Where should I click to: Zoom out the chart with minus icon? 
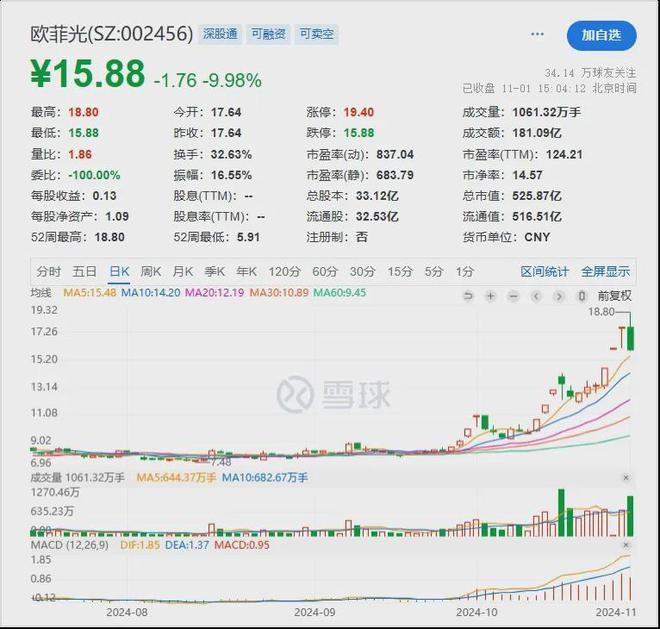(513, 296)
